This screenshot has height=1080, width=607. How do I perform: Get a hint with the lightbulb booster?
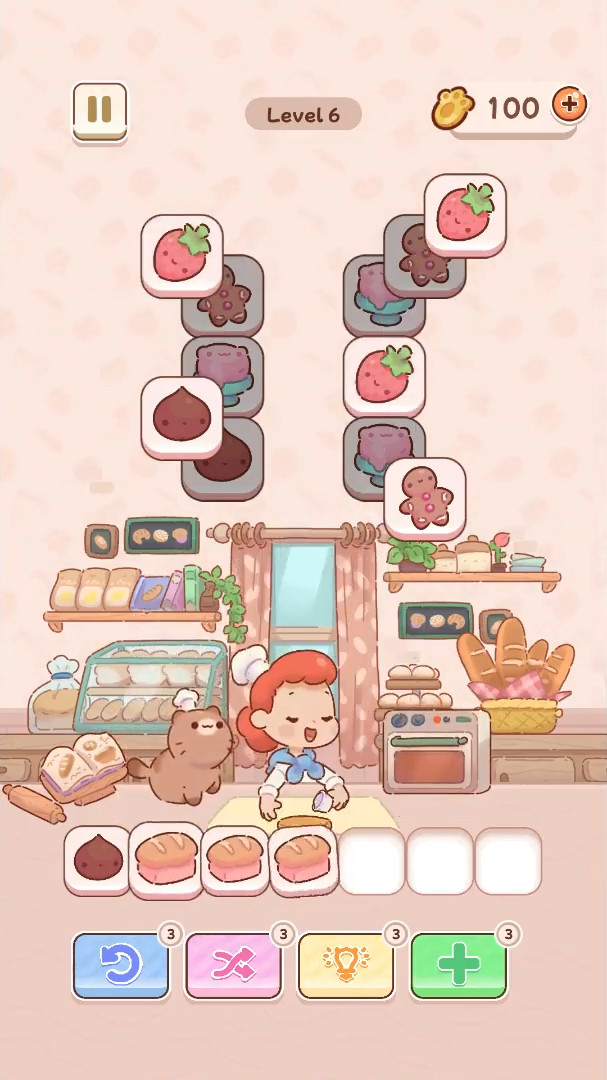(346, 964)
